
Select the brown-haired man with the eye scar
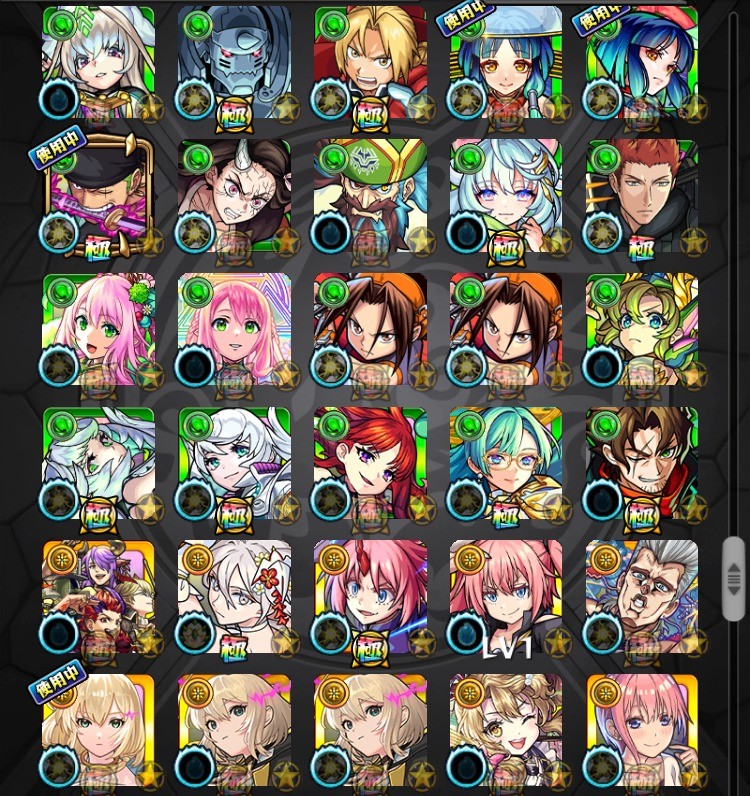coord(642,464)
